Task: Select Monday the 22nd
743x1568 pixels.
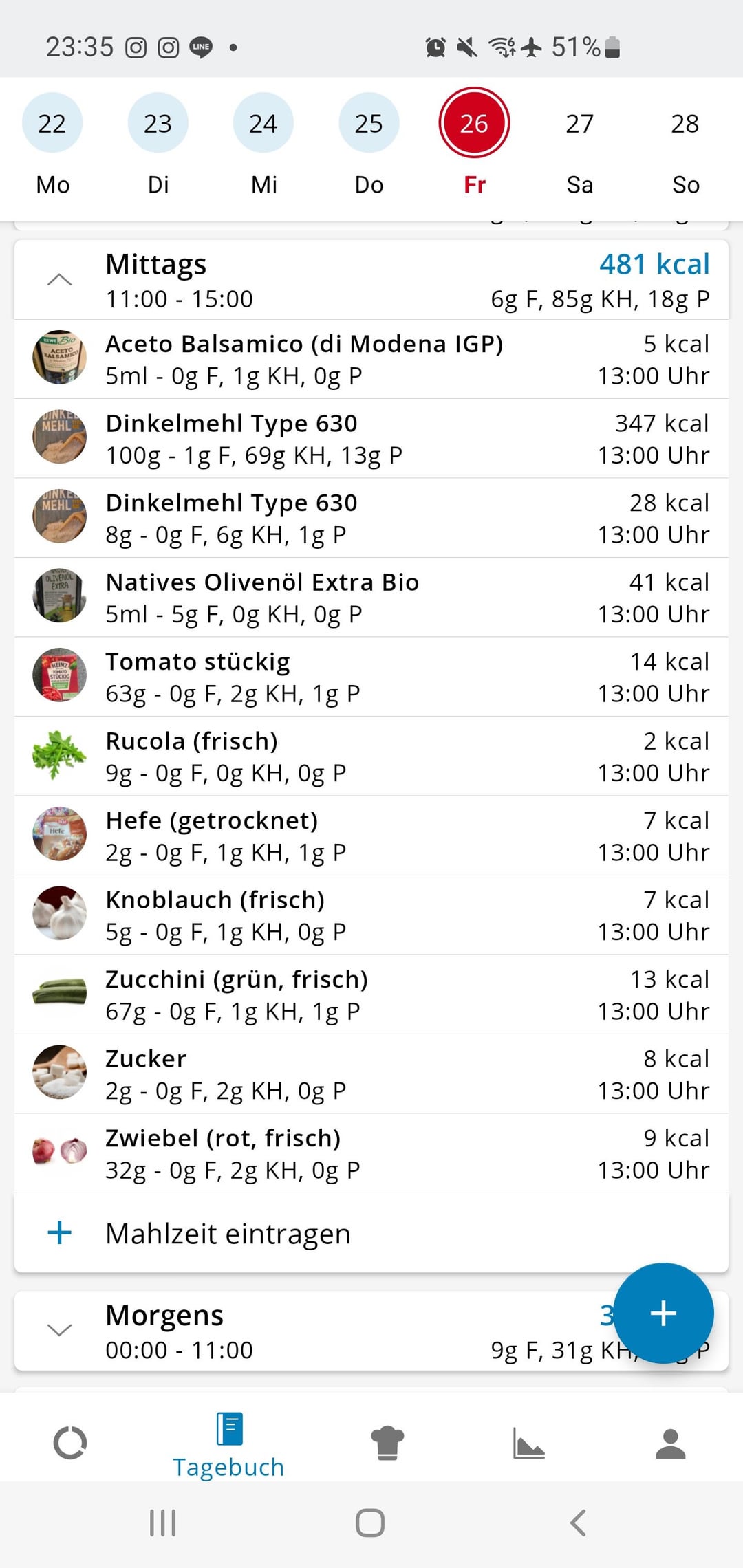Action: (52, 124)
